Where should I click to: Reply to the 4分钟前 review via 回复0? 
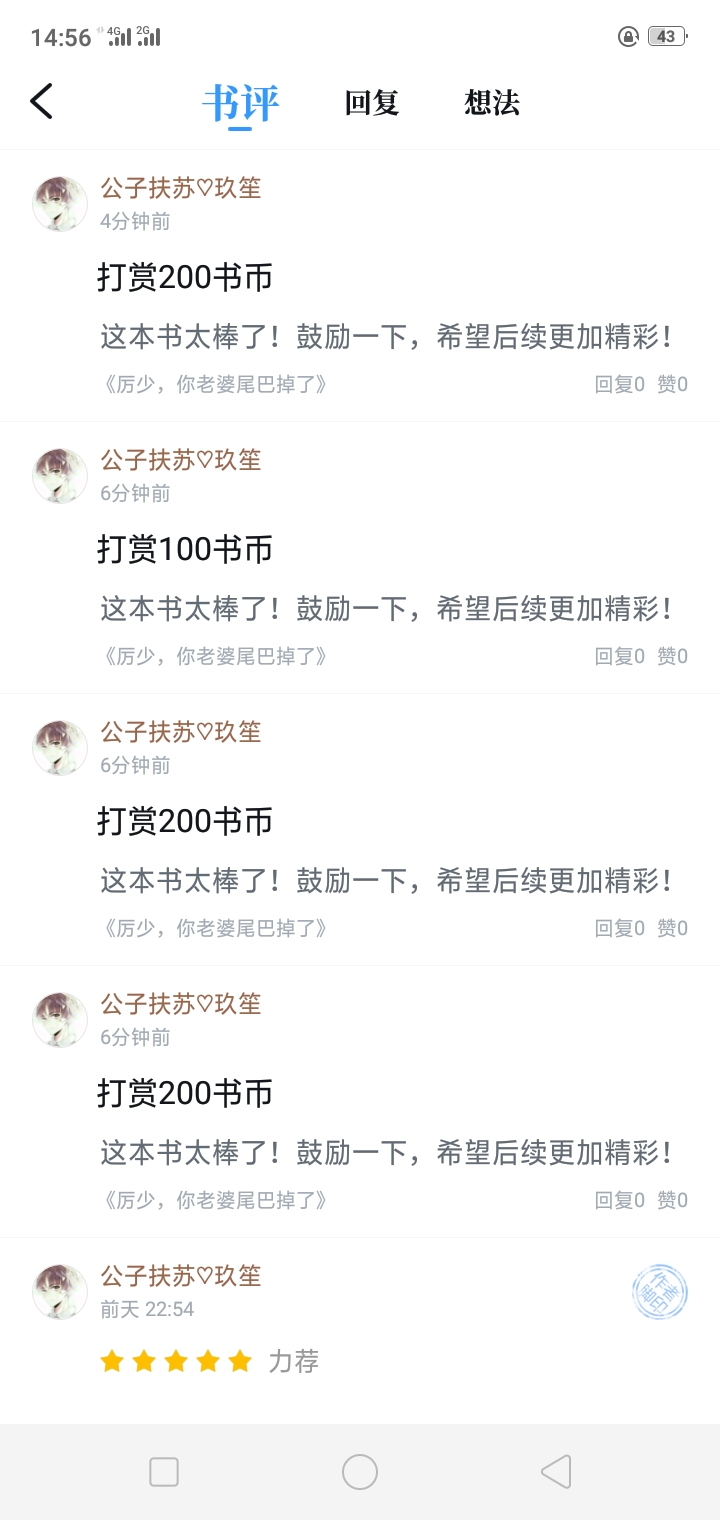tap(620, 384)
